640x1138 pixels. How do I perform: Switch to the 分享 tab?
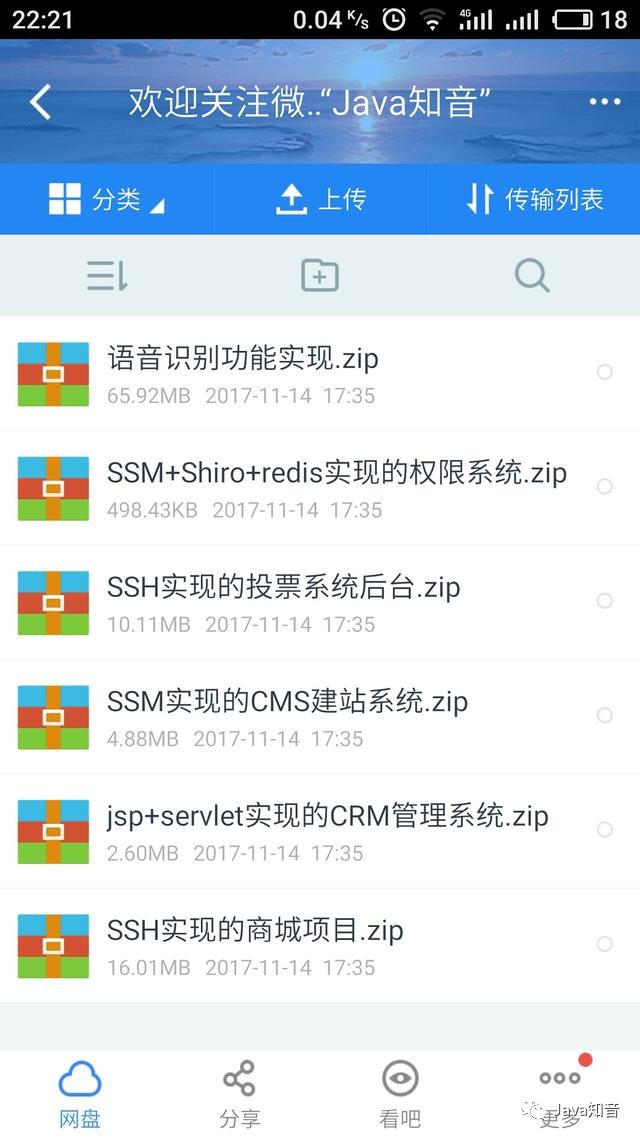[x=240, y=1093]
